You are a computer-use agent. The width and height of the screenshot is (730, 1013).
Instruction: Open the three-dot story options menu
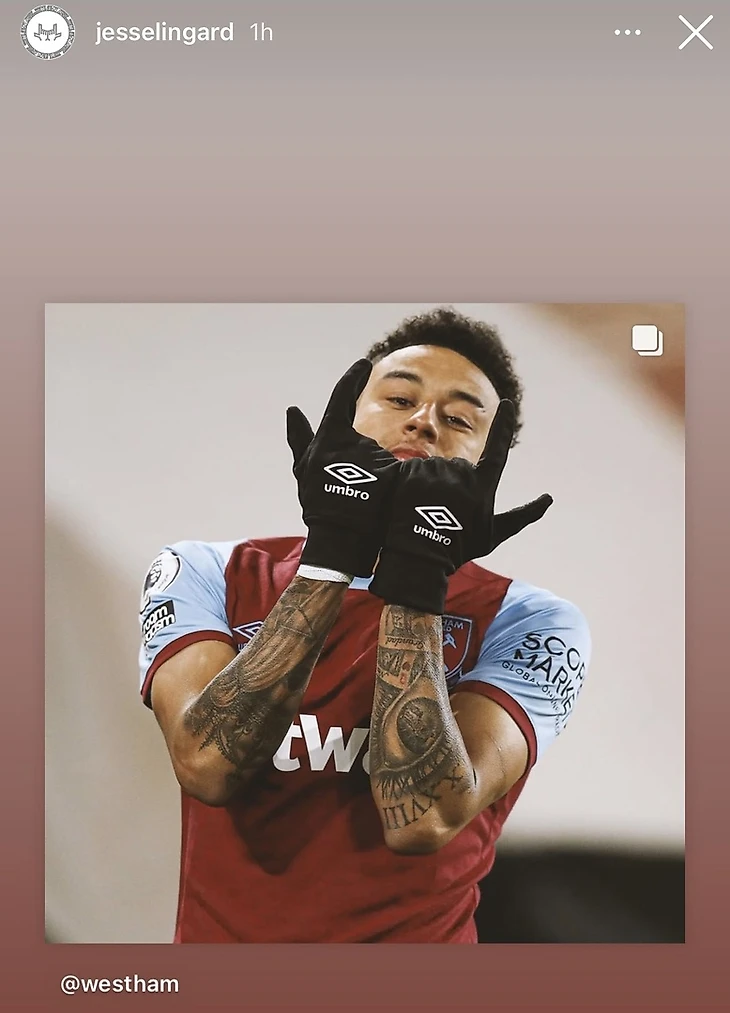tap(627, 32)
